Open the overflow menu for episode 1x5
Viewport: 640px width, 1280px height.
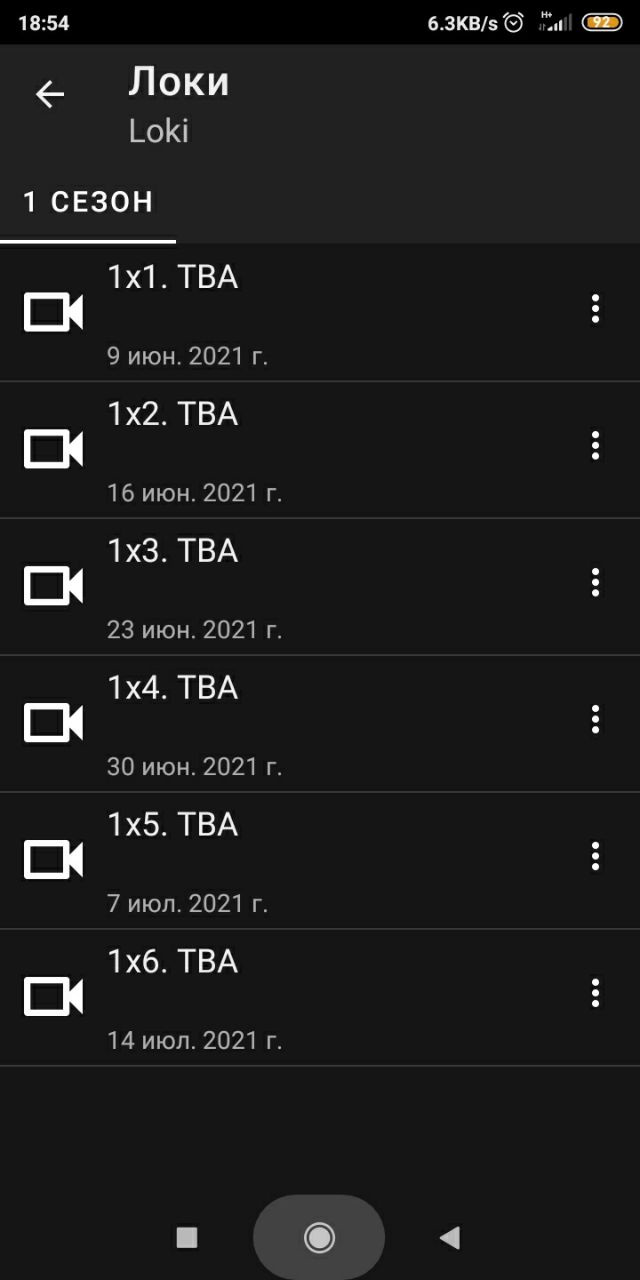click(x=595, y=857)
